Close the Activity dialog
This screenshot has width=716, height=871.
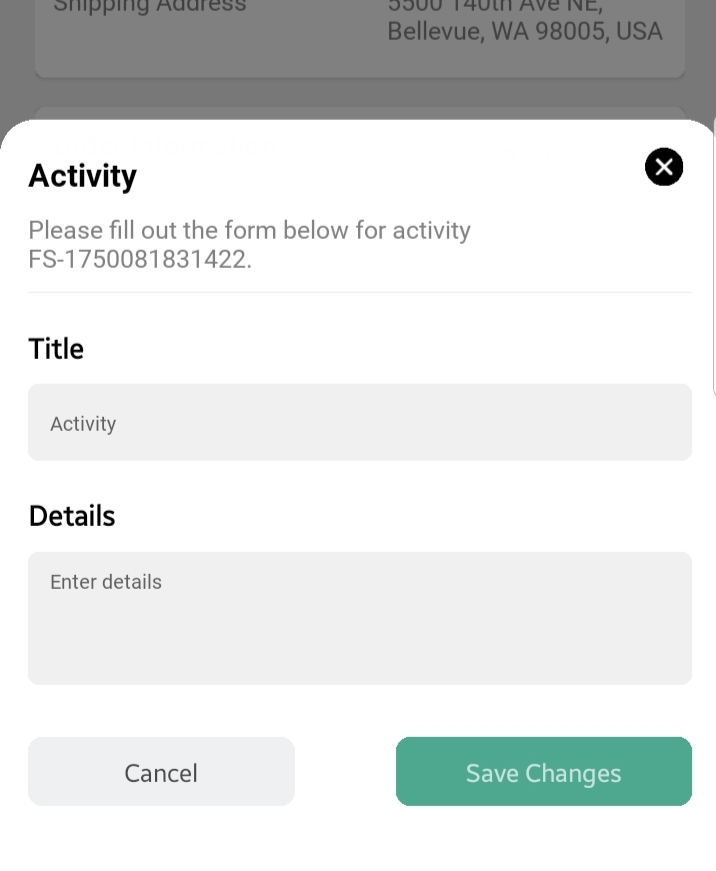click(664, 167)
